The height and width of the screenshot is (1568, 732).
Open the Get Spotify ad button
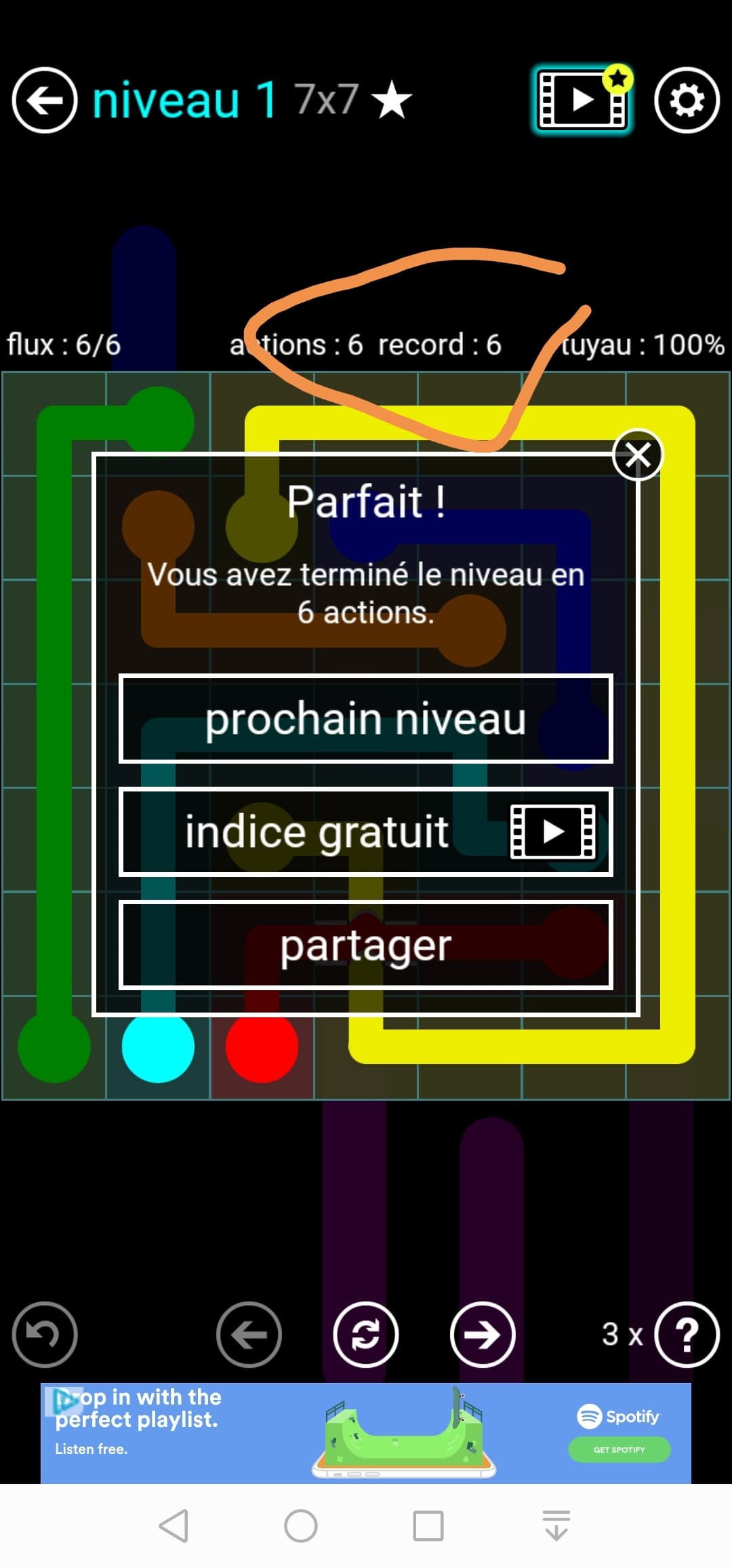pos(619,1449)
